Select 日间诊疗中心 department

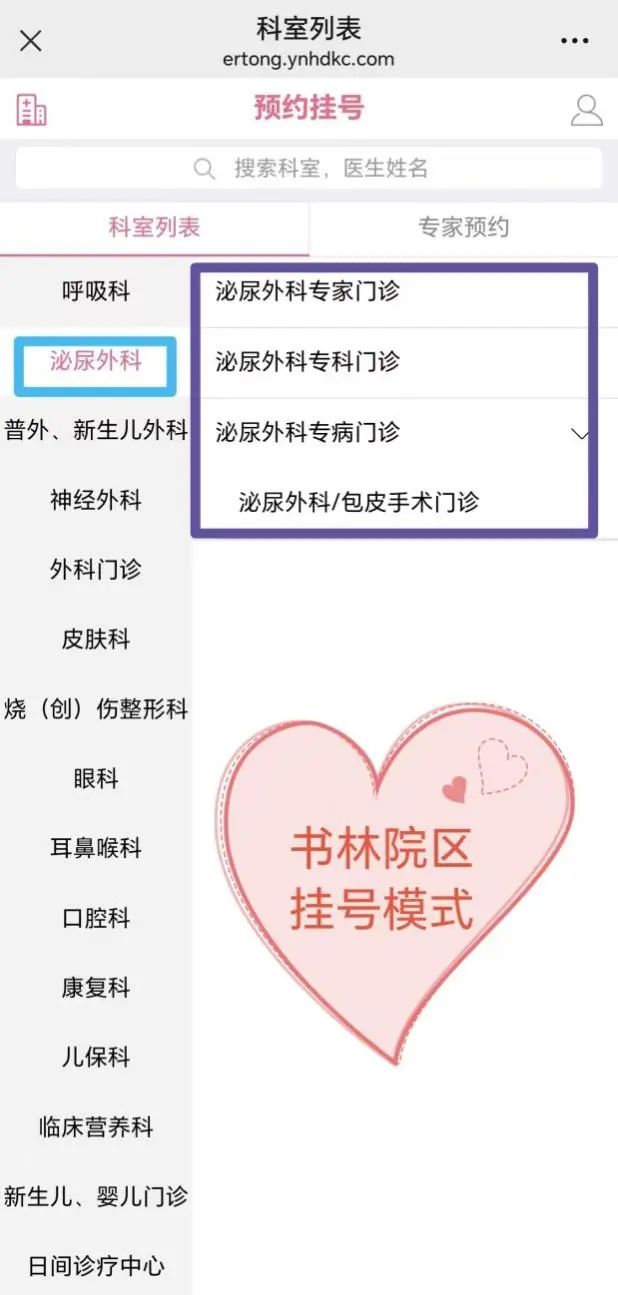tap(96, 1266)
